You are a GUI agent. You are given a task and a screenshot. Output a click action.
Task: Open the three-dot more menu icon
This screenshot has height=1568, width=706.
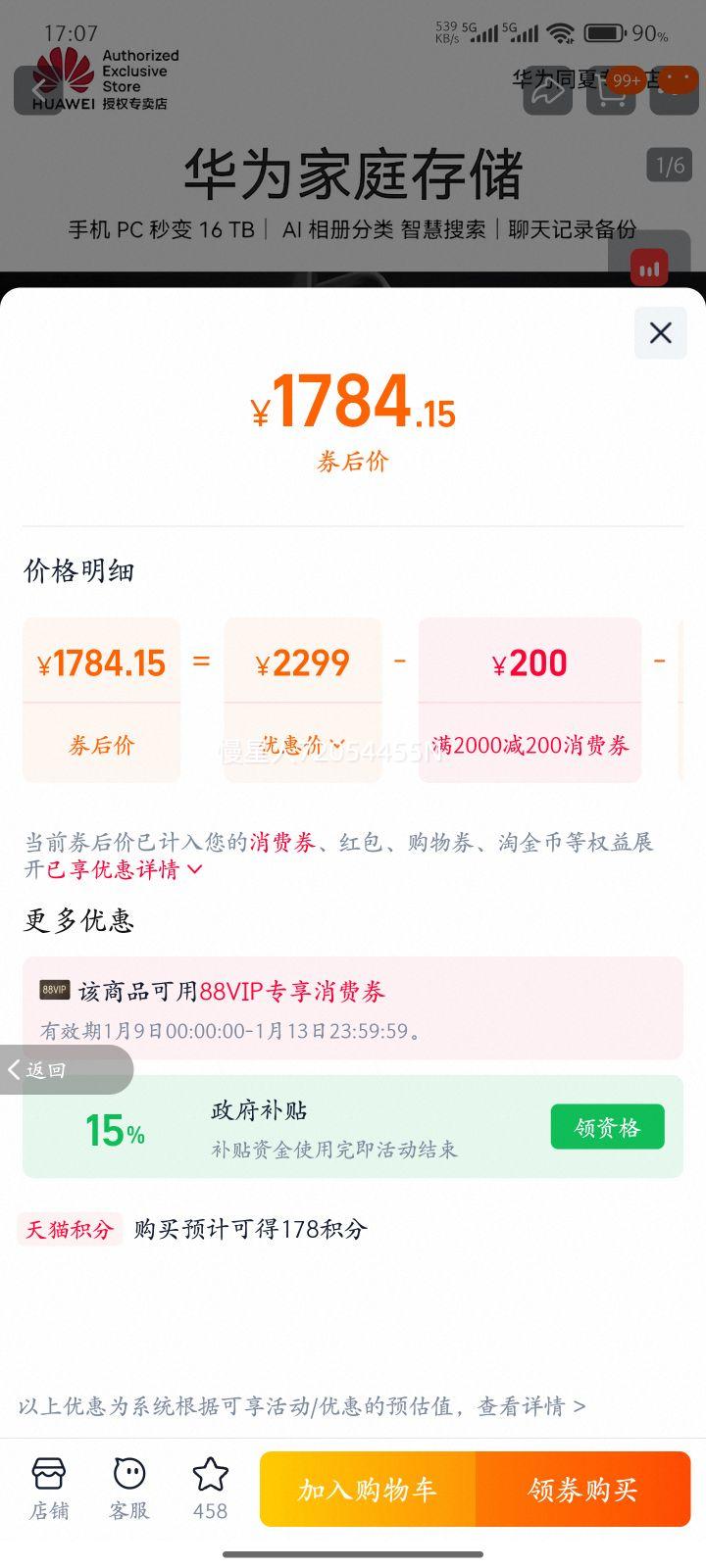[x=674, y=93]
